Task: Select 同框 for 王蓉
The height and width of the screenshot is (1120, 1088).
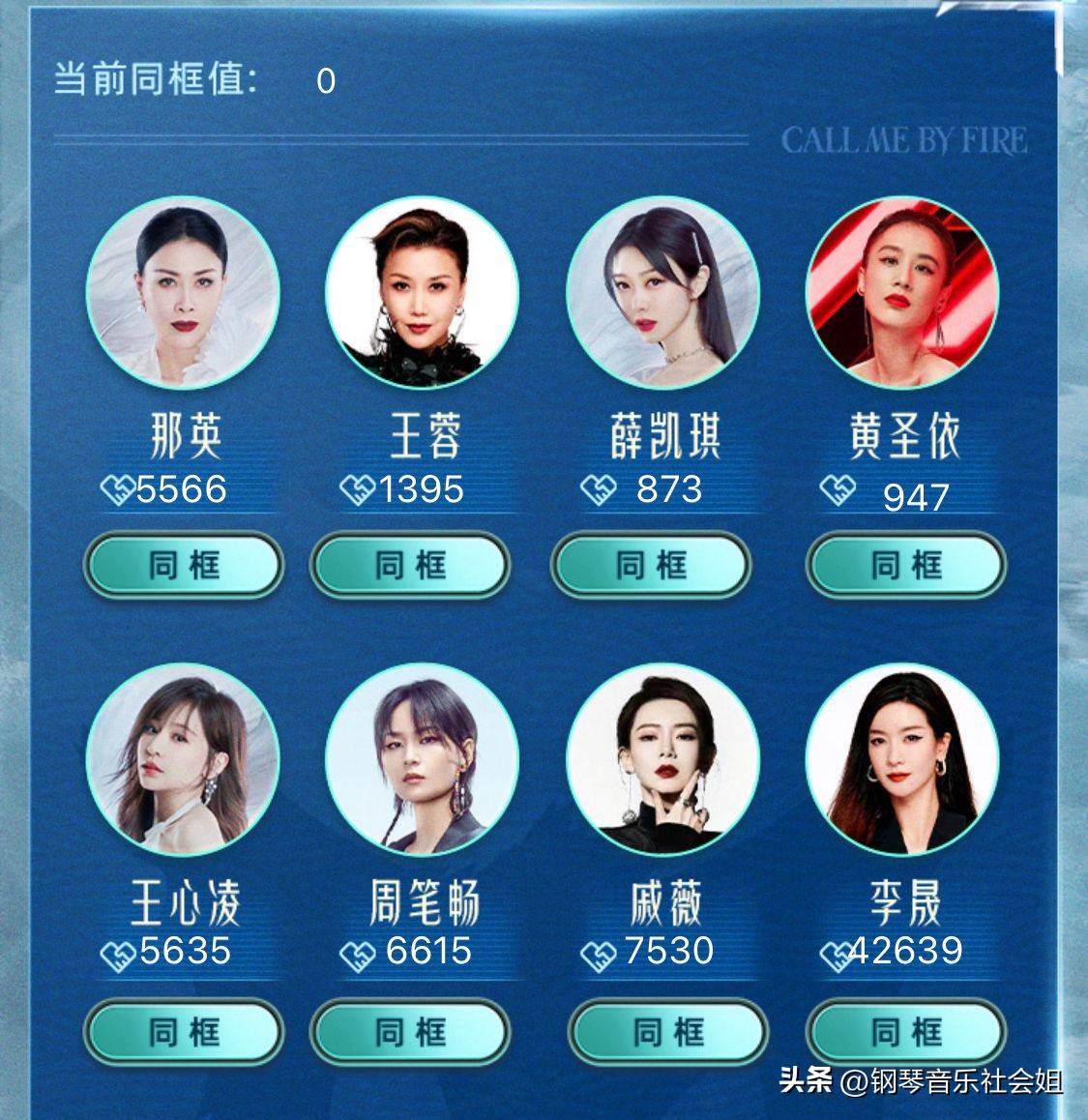Action: (x=410, y=565)
